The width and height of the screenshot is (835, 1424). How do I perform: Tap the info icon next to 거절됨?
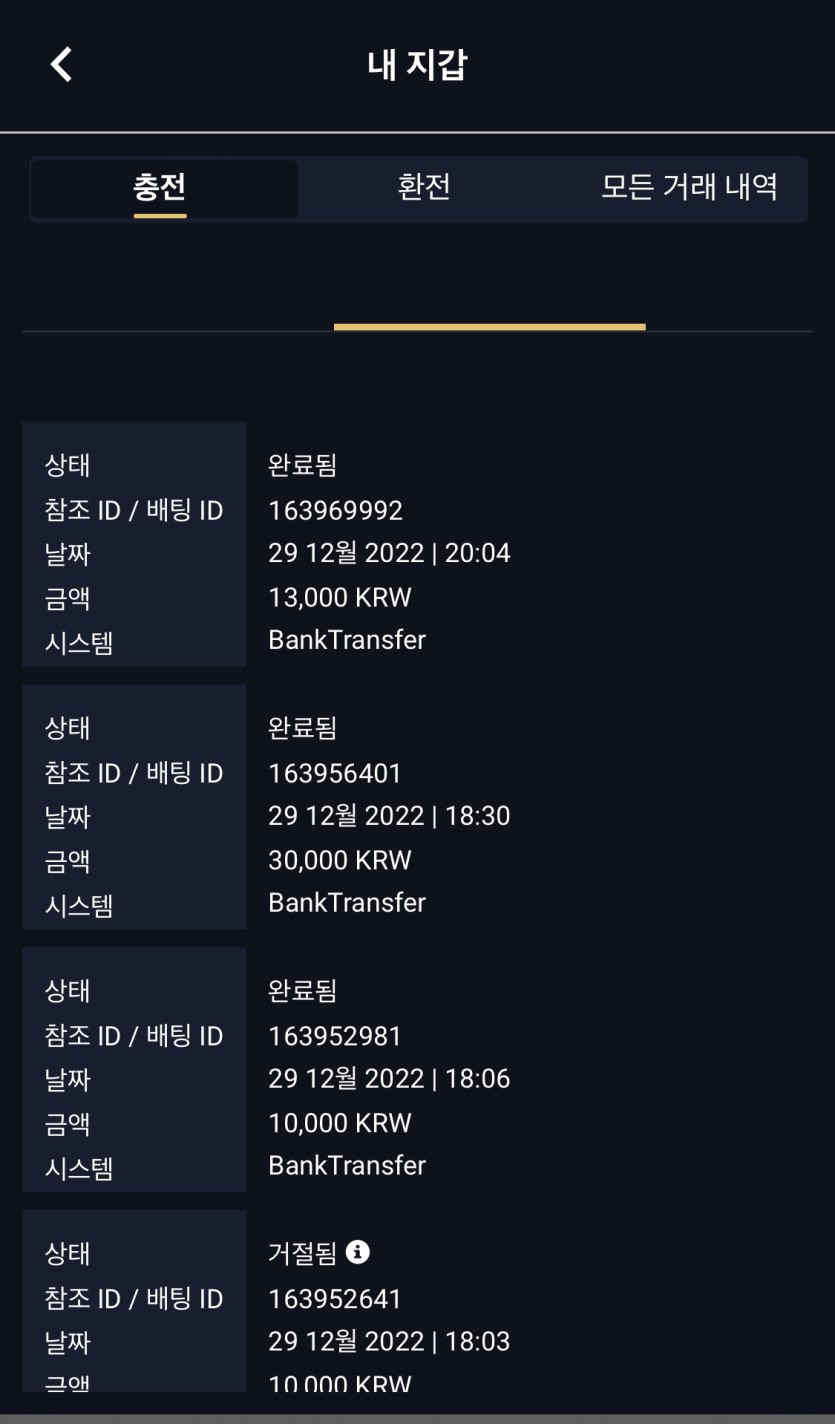pyautogui.click(x=358, y=1252)
